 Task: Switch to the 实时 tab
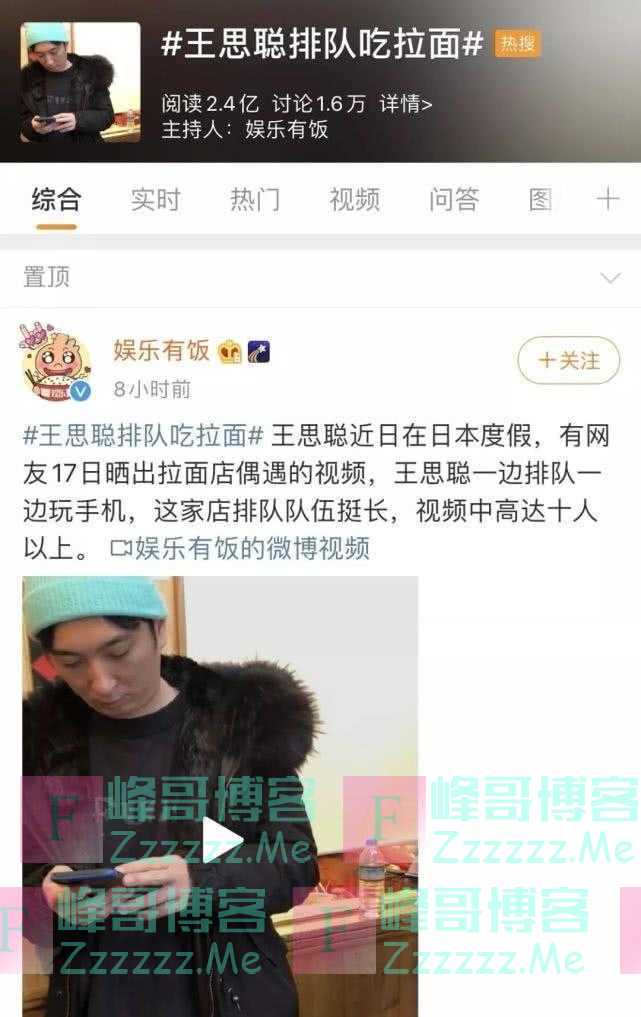155,199
